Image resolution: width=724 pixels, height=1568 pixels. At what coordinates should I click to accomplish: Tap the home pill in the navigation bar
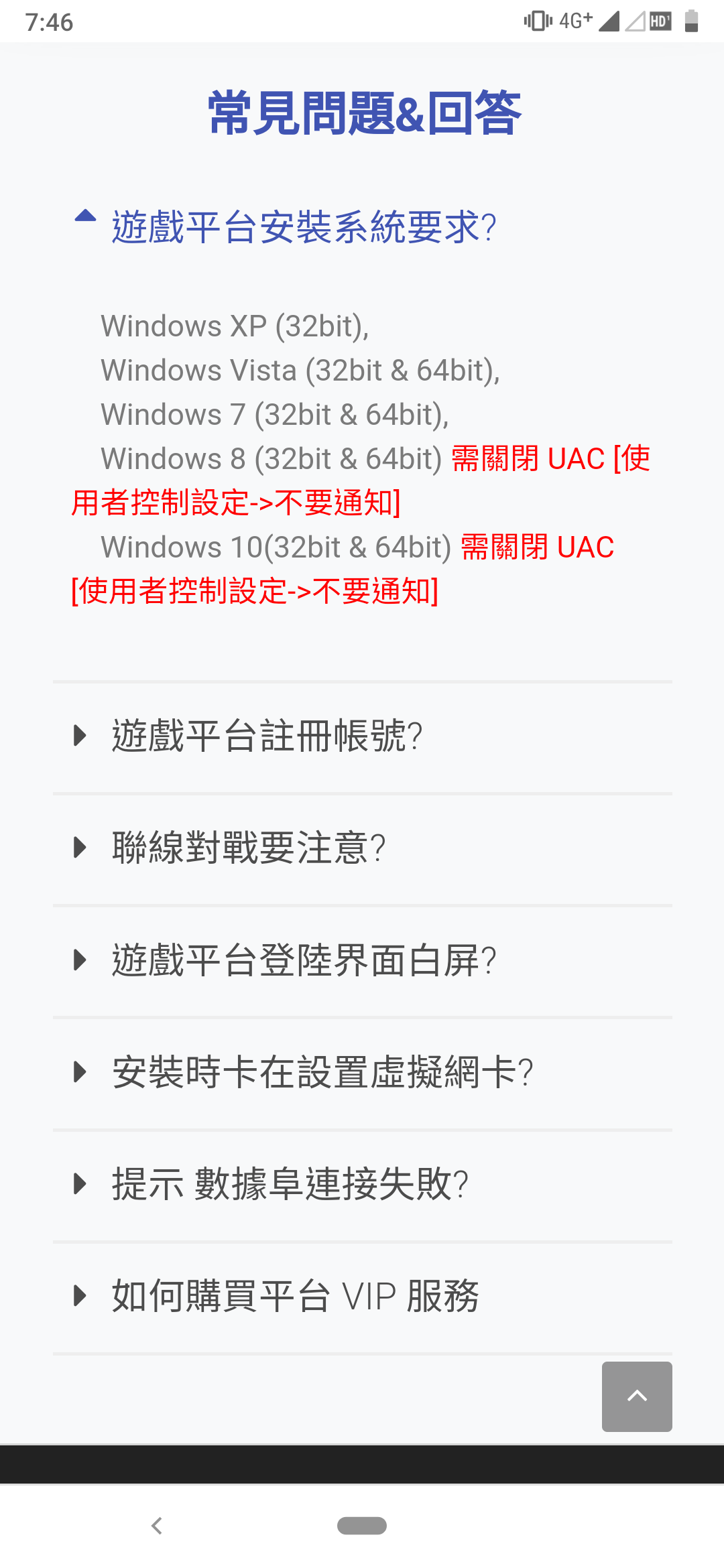coord(362,1526)
